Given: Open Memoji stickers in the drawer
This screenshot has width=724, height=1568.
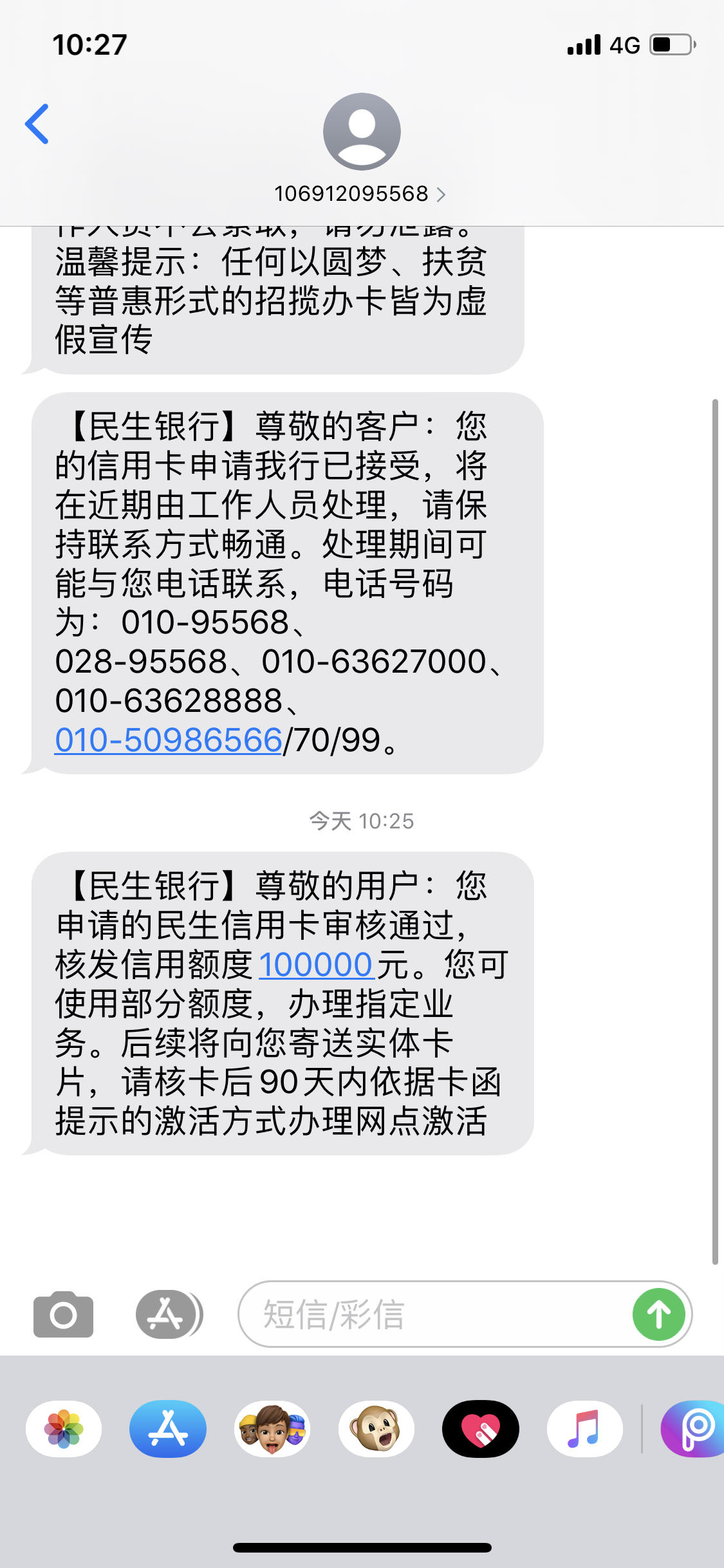Looking at the screenshot, I should [x=272, y=1429].
